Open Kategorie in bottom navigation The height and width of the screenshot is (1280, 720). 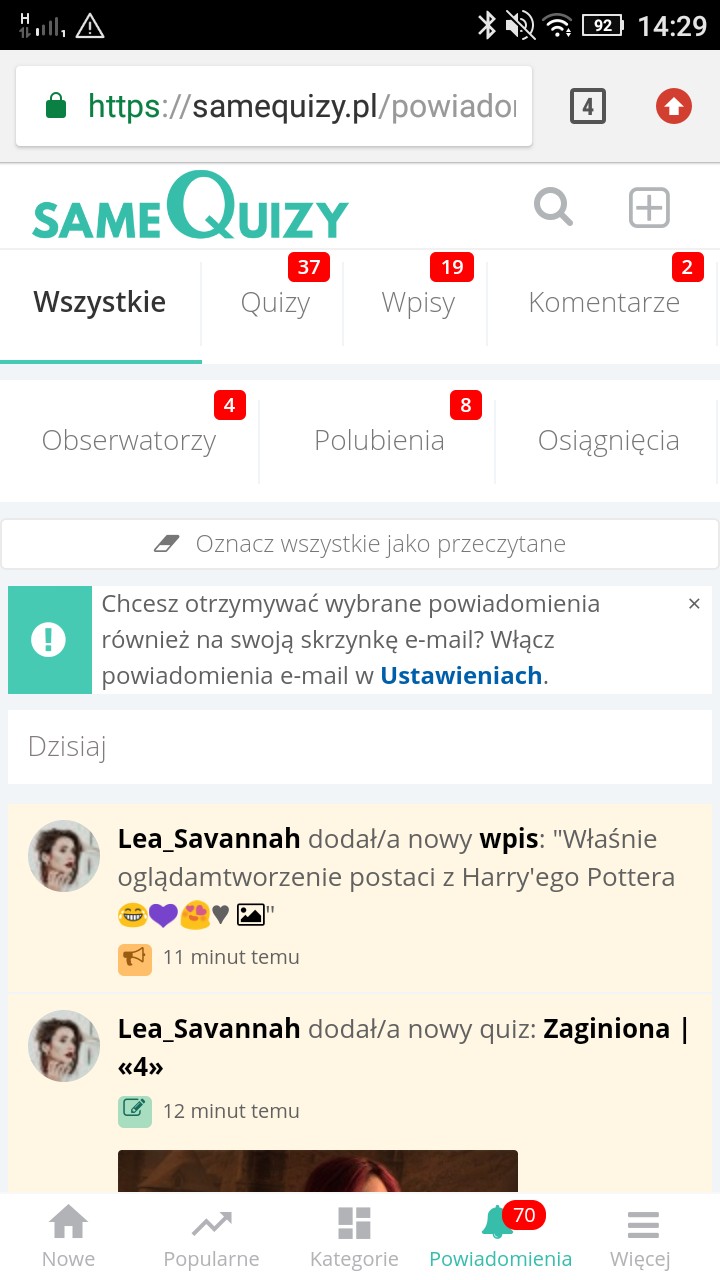pyautogui.click(x=354, y=1236)
